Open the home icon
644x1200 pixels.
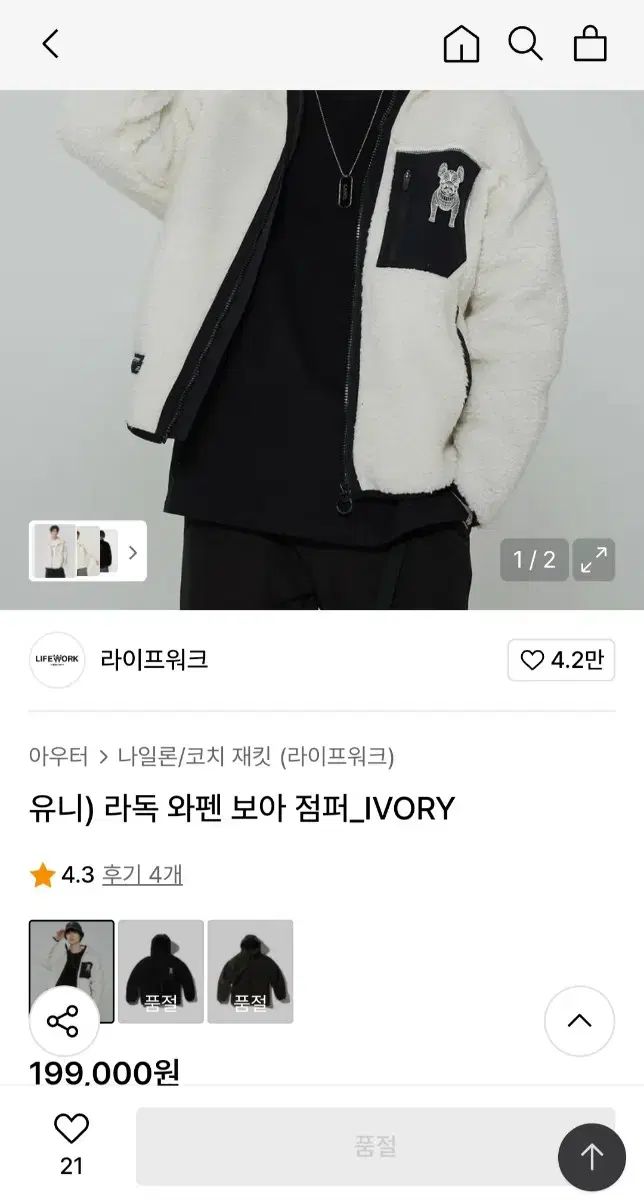coord(461,44)
